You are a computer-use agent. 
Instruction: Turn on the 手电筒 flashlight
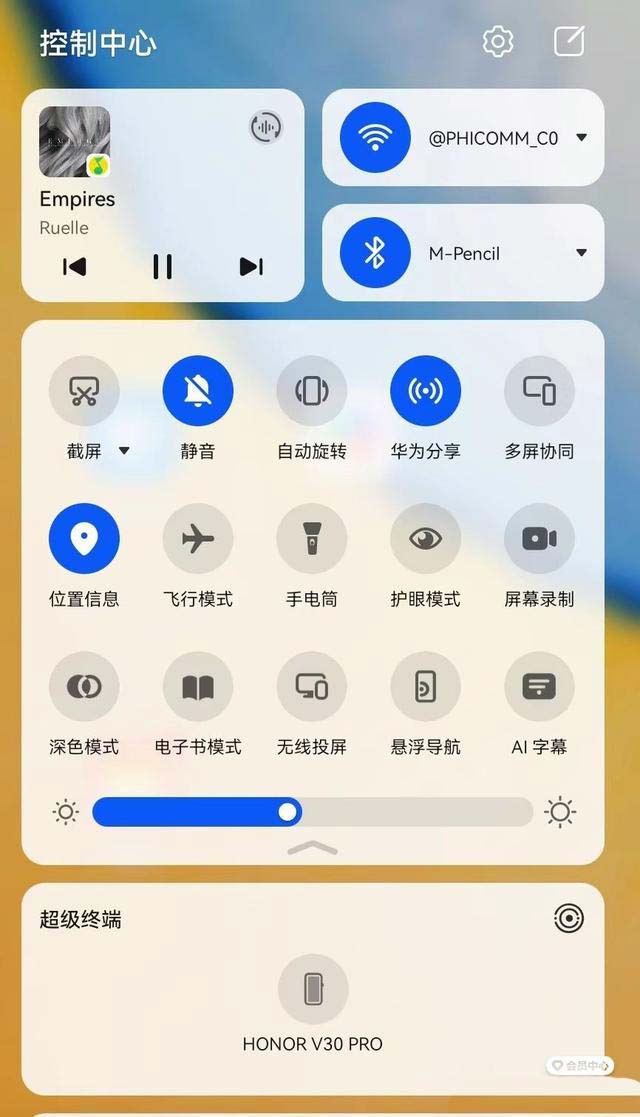[312, 538]
